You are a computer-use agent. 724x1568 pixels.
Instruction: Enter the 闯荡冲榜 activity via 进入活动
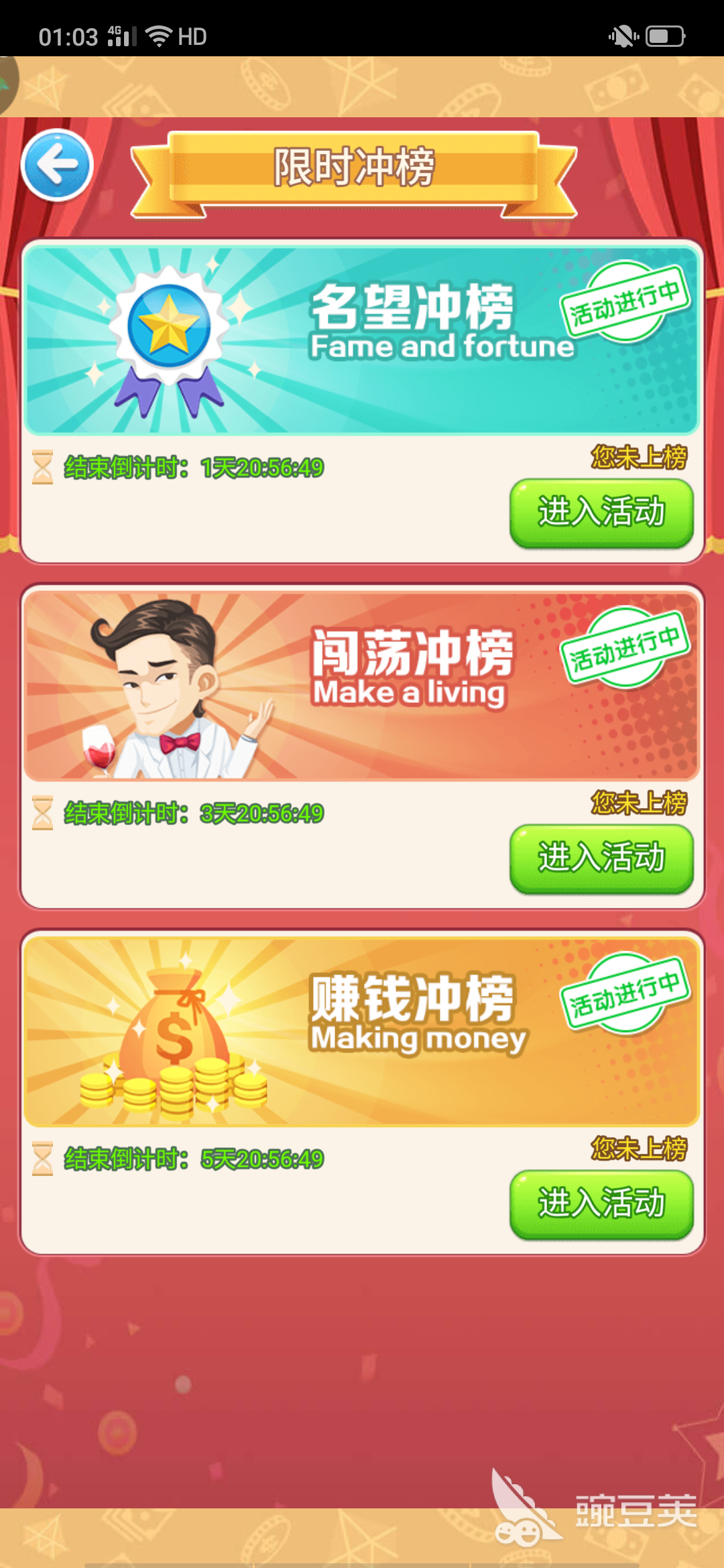(601, 858)
